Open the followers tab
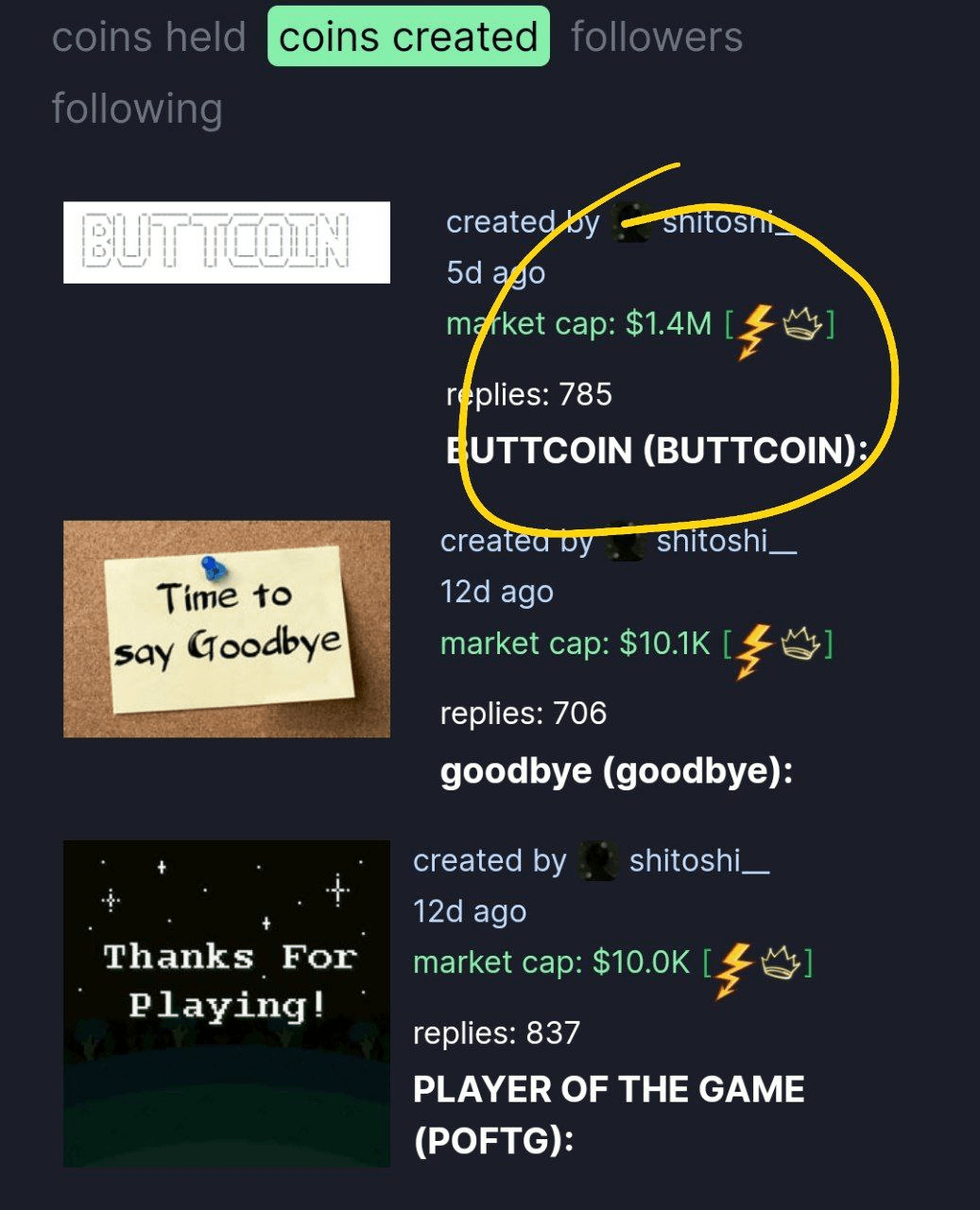This screenshot has width=980, height=1210. 657,38
